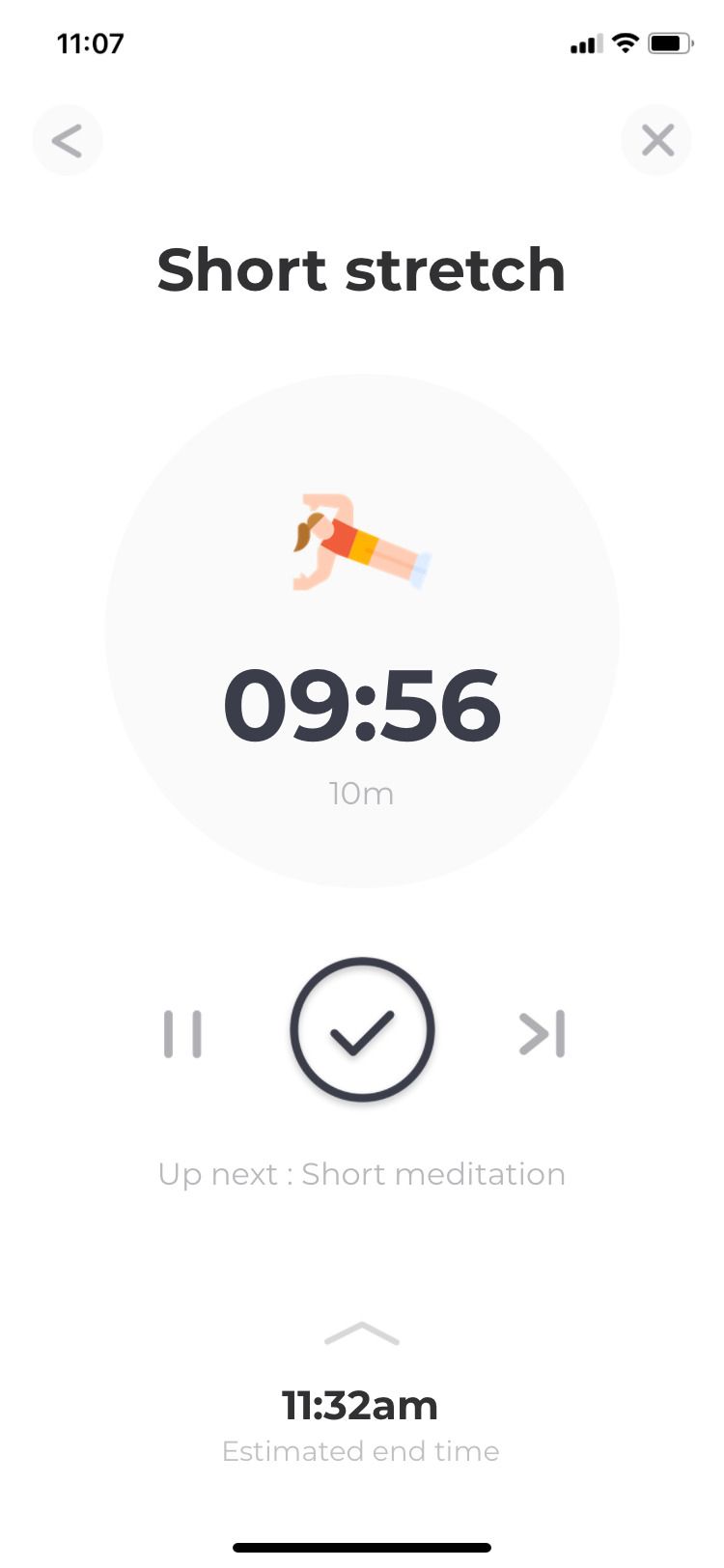Viewport: 724px width, 1568px height.
Task: Go back using the left chevron
Action: [68, 140]
